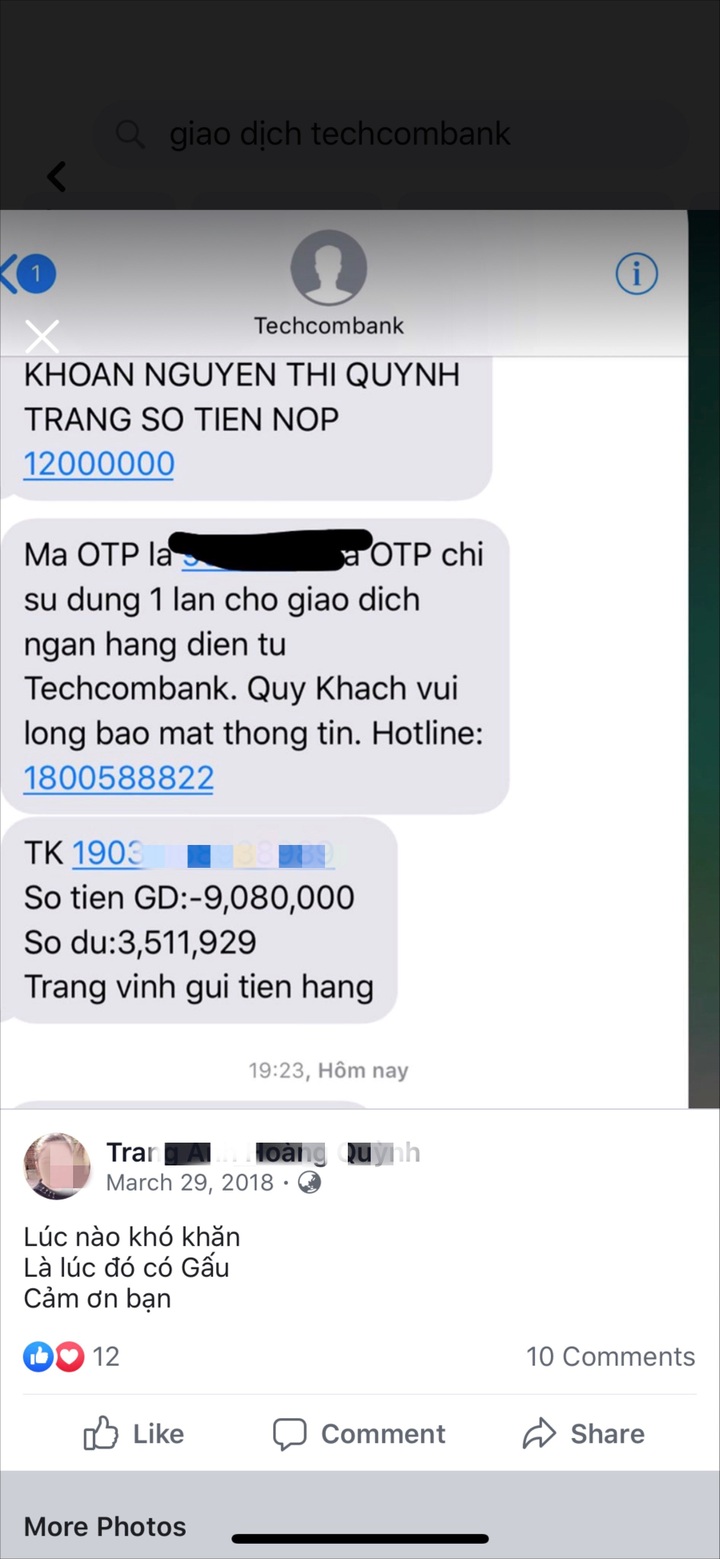Open the 10 Comments list

coord(610,1356)
